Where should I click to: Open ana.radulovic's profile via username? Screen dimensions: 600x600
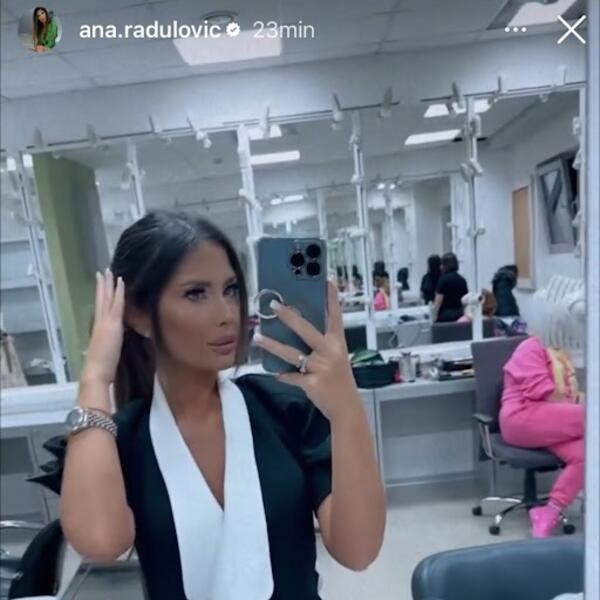pos(150,30)
